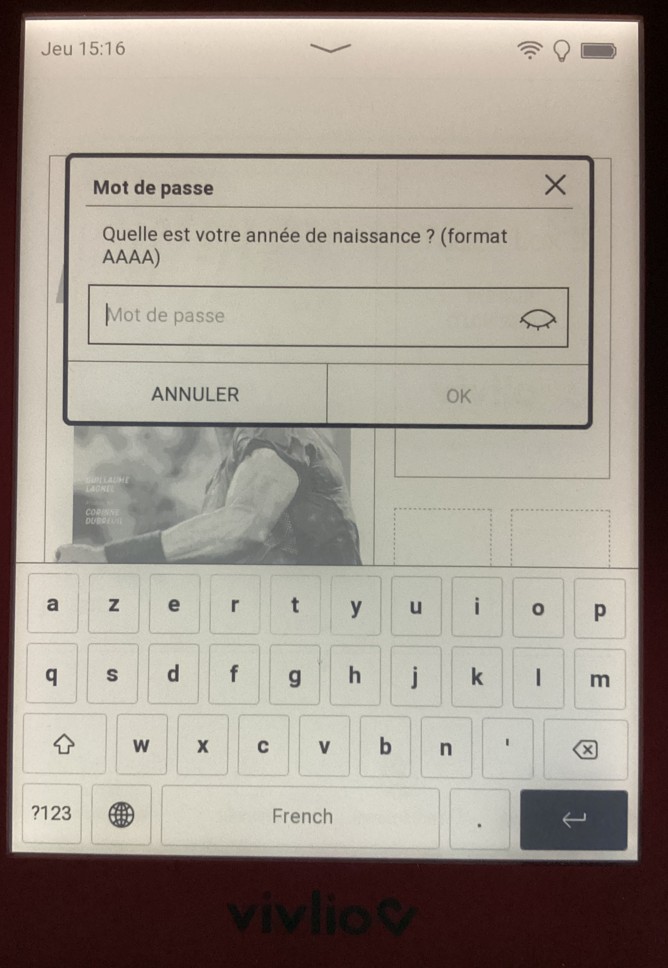This screenshot has width=668, height=968.
Task: Tap the keyboard backspace key
Action: pos(586,749)
